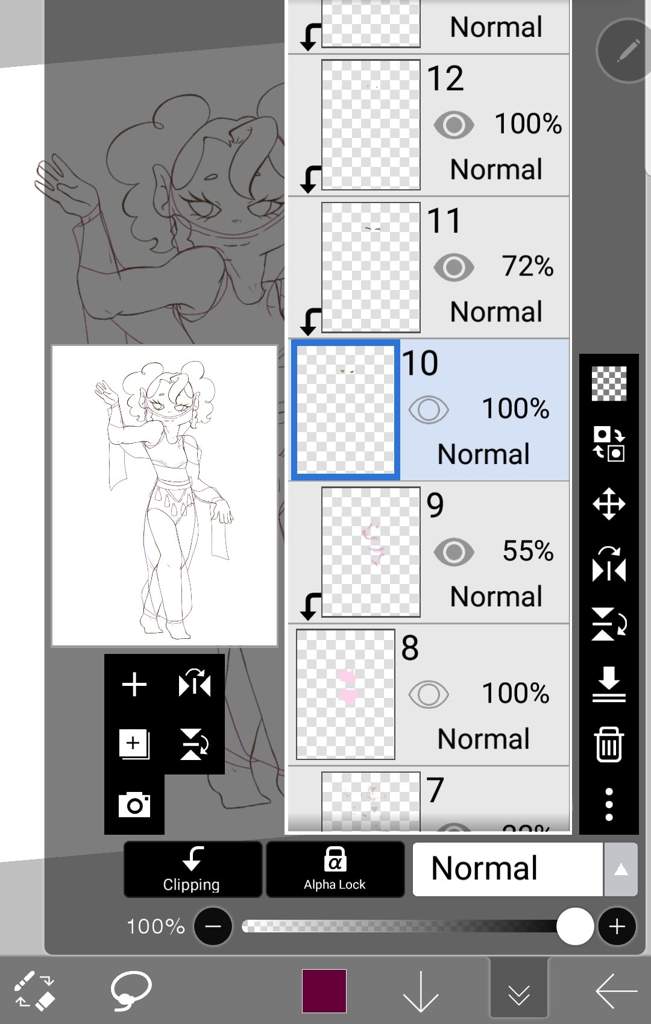This screenshot has width=651, height=1024.
Task: Toggle visibility of layer 8
Action: [x=428, y=694]
